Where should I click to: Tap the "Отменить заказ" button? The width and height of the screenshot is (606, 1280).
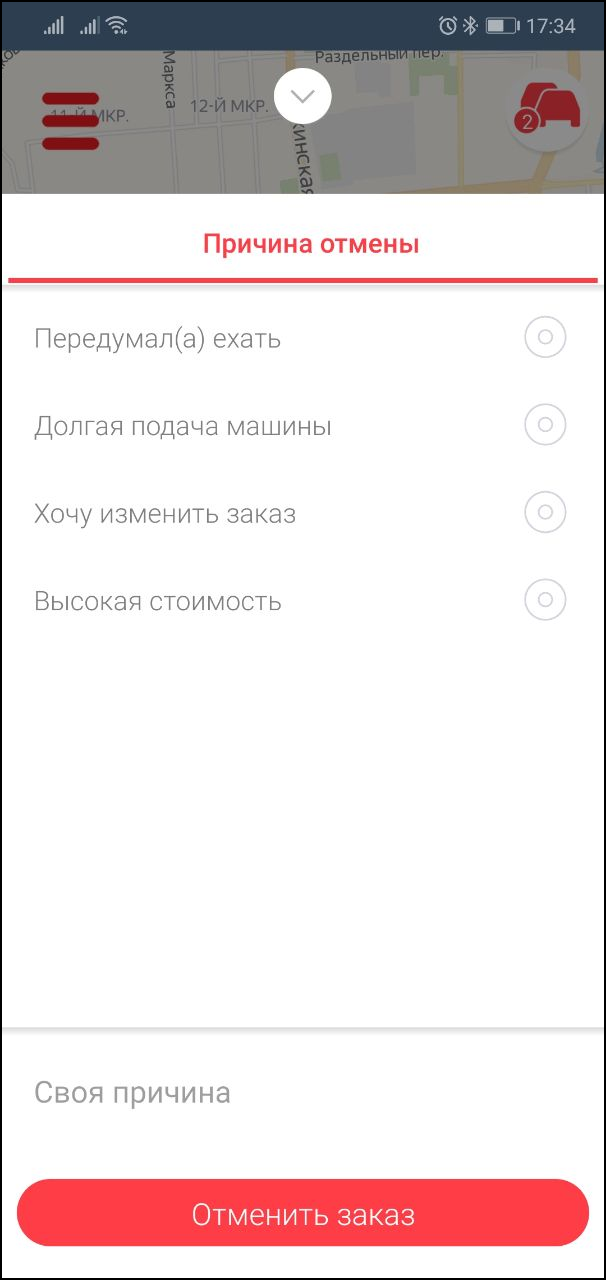pos(303,1214)
